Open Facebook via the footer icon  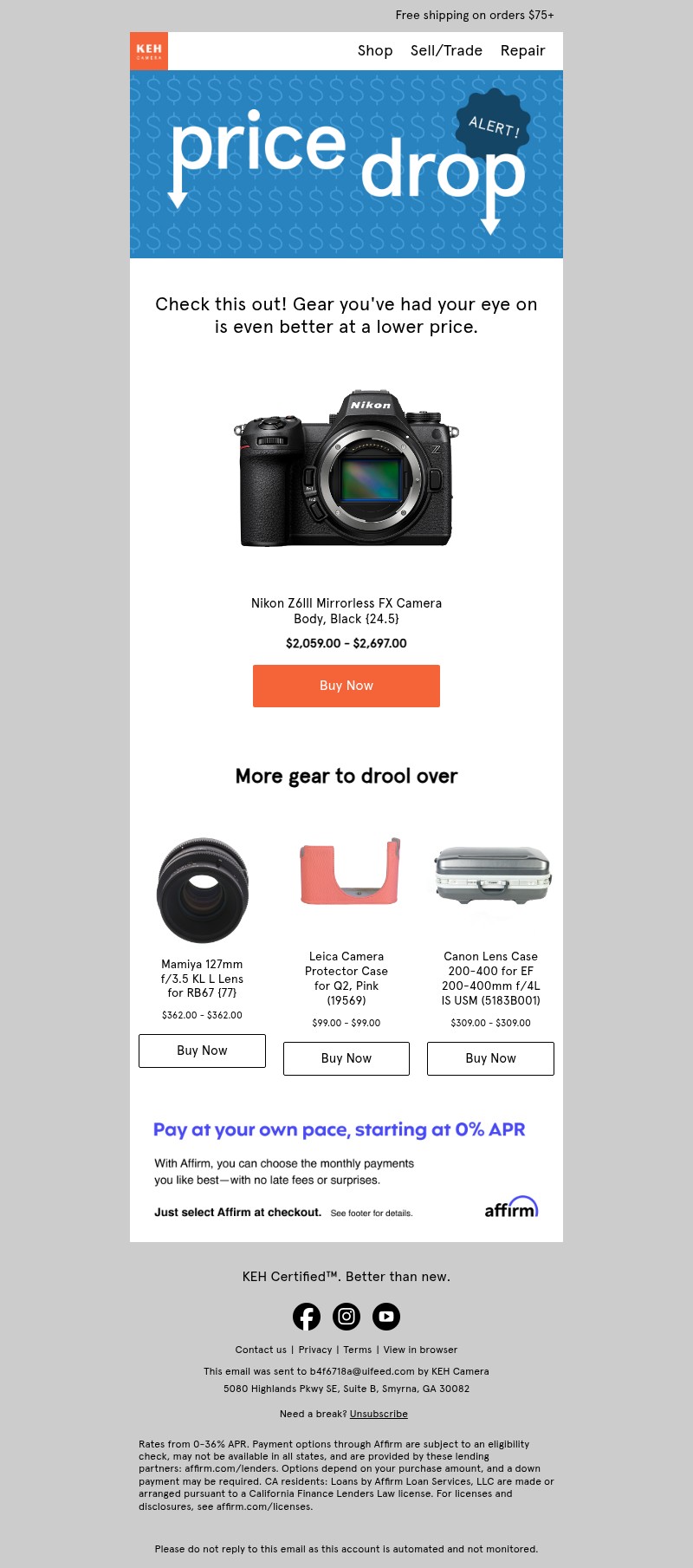click(307, 1316)
